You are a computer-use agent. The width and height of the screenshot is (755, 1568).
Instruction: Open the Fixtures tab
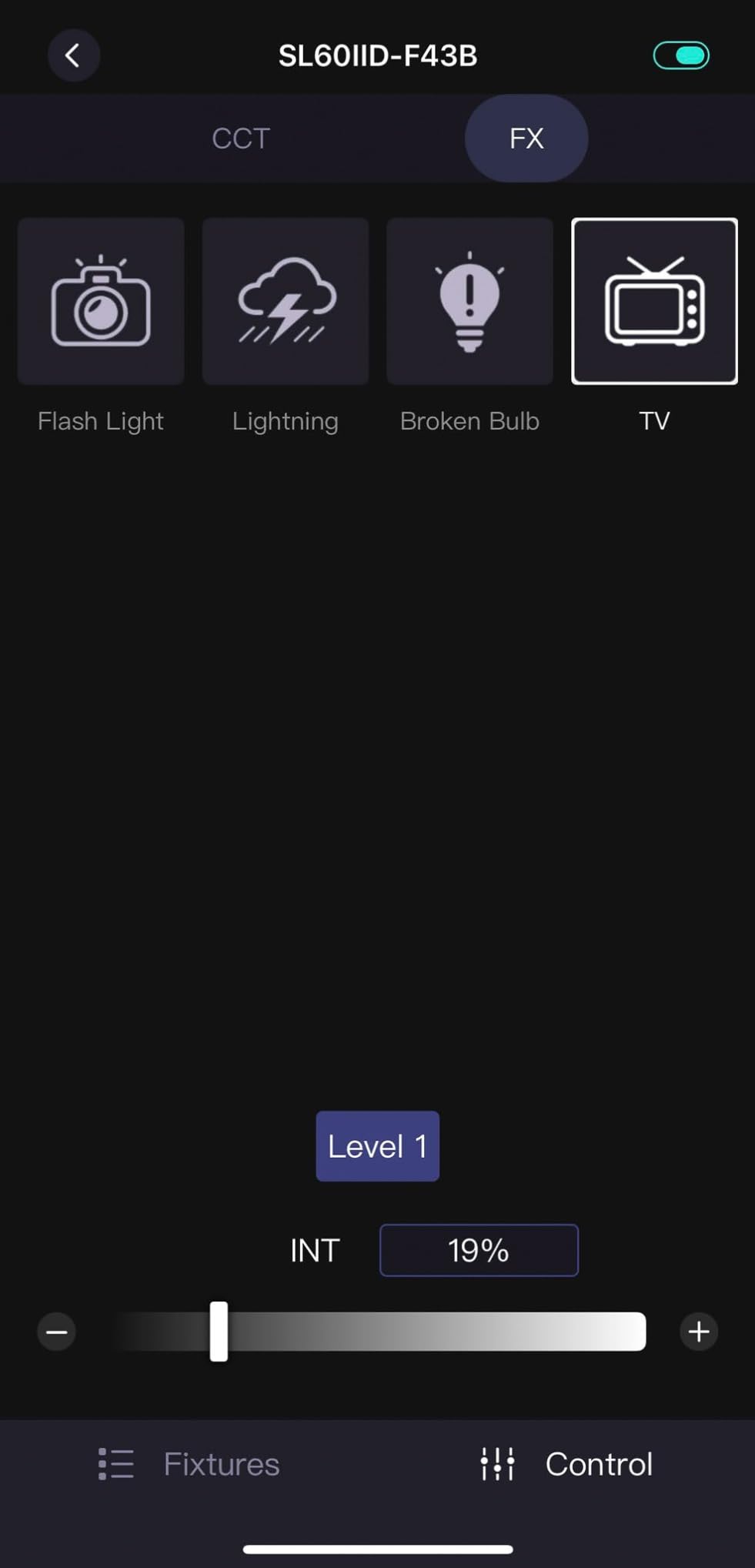[x=189, y=1464]
